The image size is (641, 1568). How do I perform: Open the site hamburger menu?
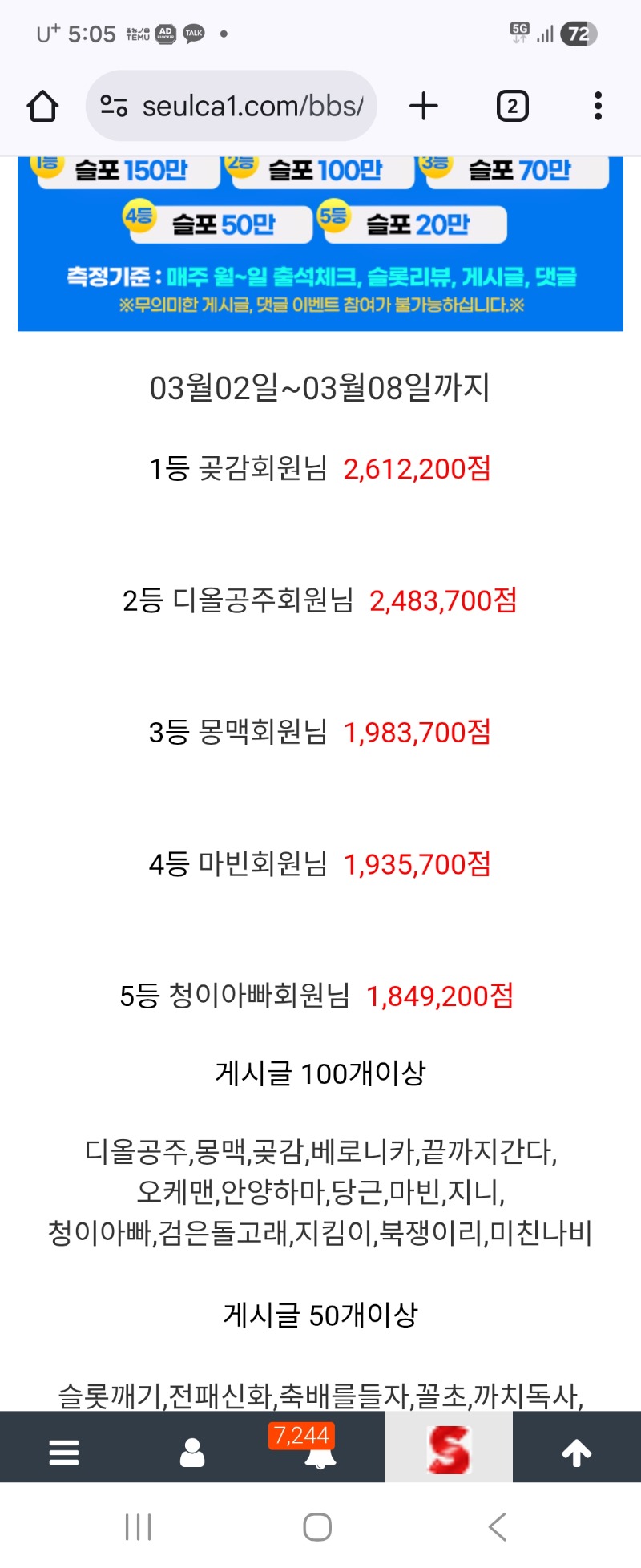pyautogui.click(x=64, y=1452)
